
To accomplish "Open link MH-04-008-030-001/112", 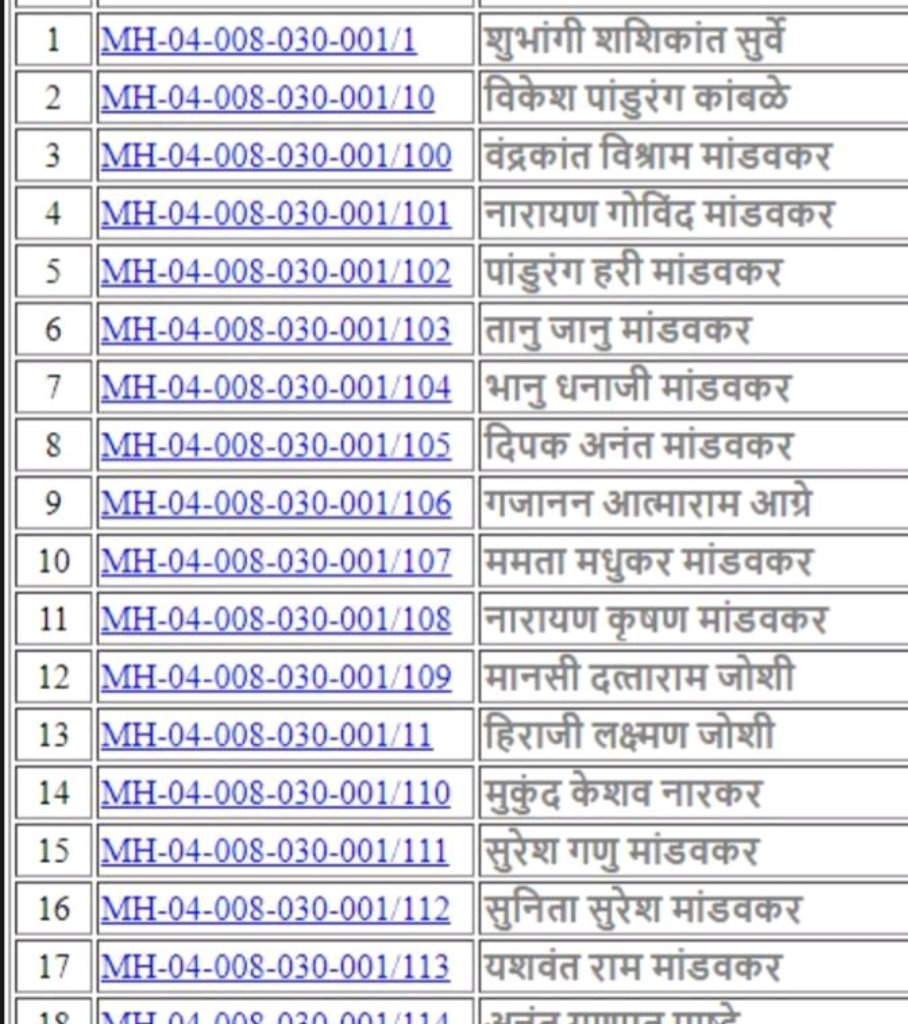I will click(x=276, y=910).
